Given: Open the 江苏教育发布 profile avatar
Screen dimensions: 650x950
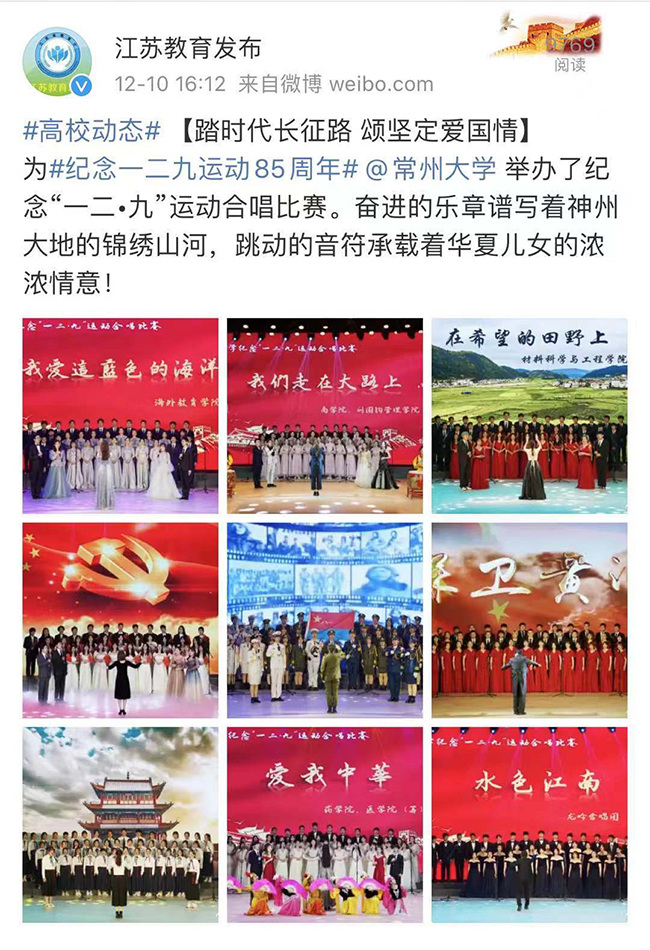Looking at the screenshot, I should [58, 62].
